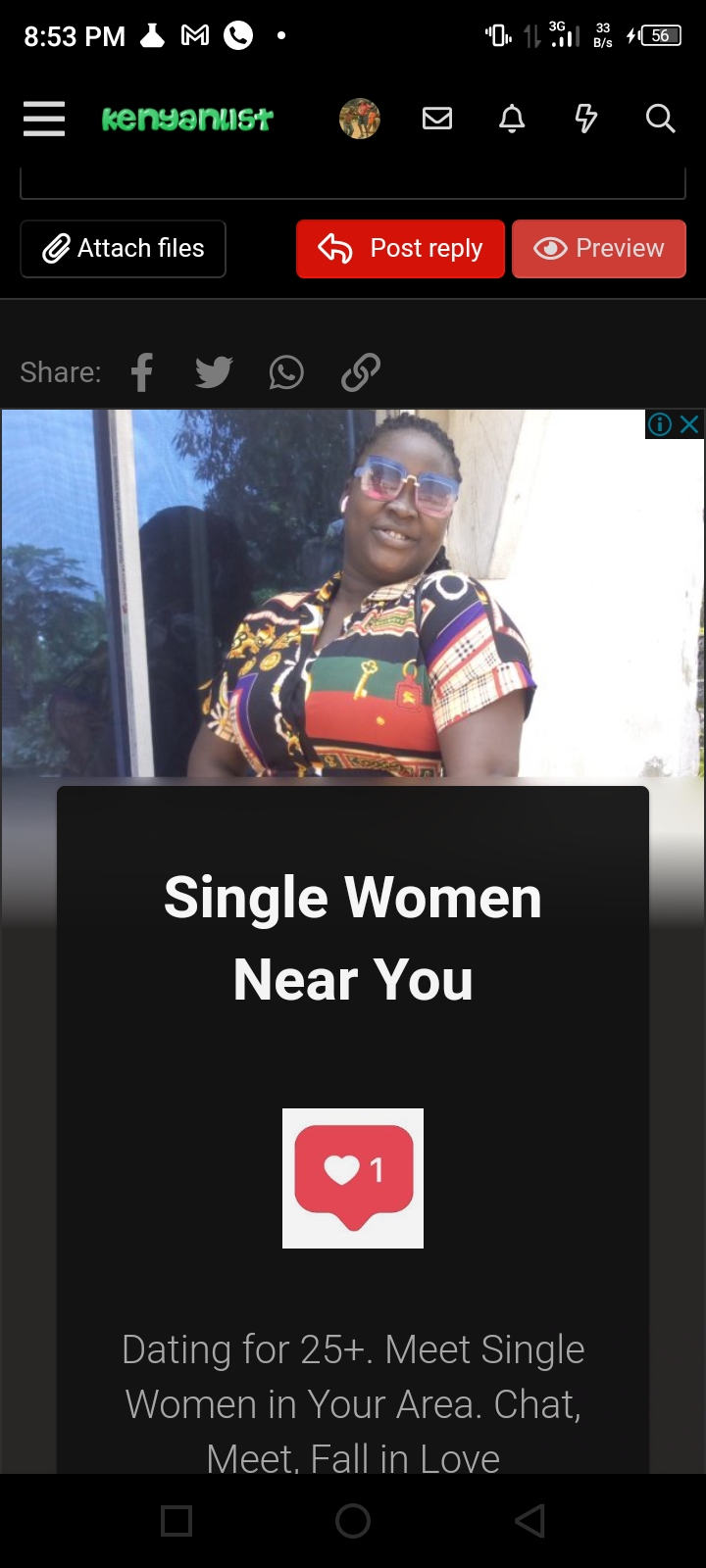Tap Attach files button
This screenshot has height=1568, width=706.
pyautogui.click(x=124, y=249)
